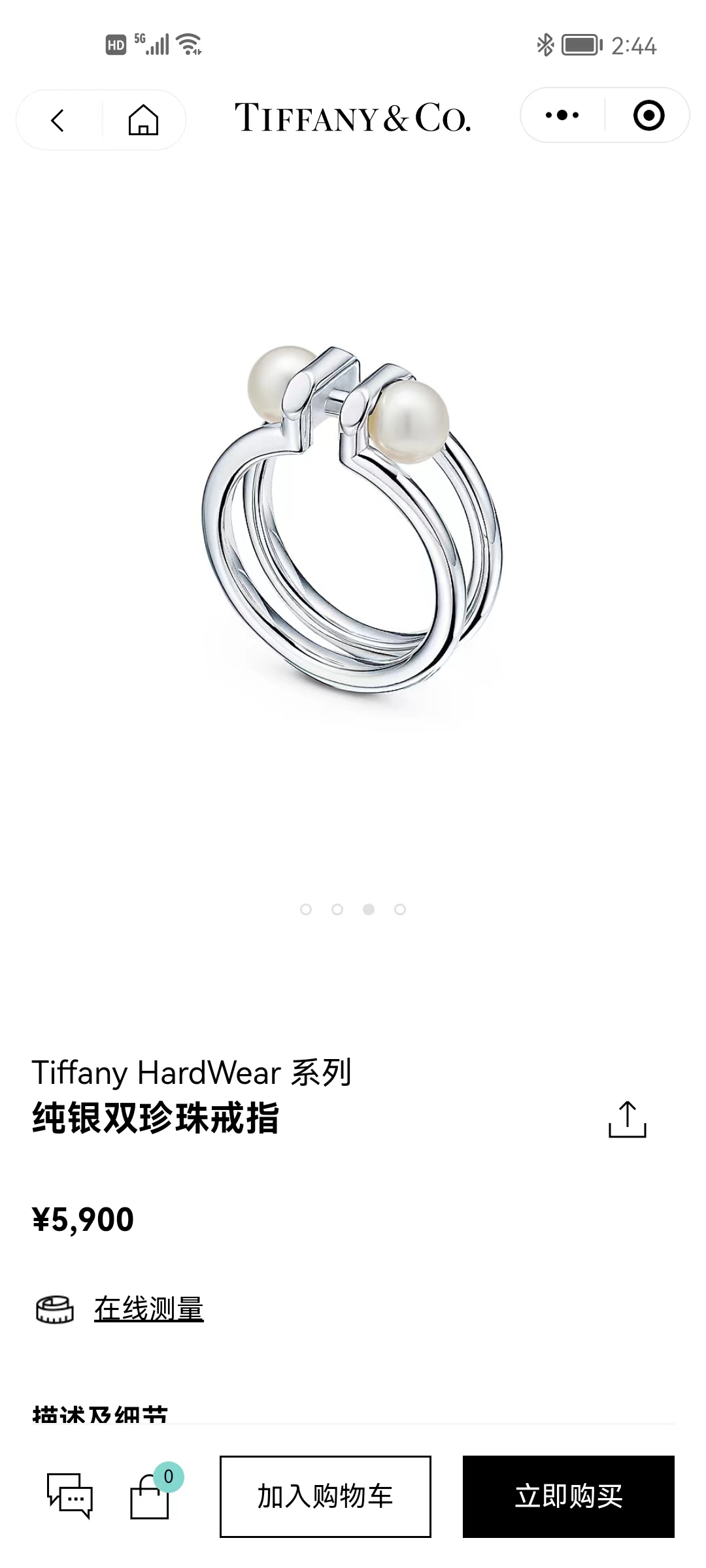Open the shopping bag
The height and width of the screenshot is (1568, 706).
tap(150, 1497)
